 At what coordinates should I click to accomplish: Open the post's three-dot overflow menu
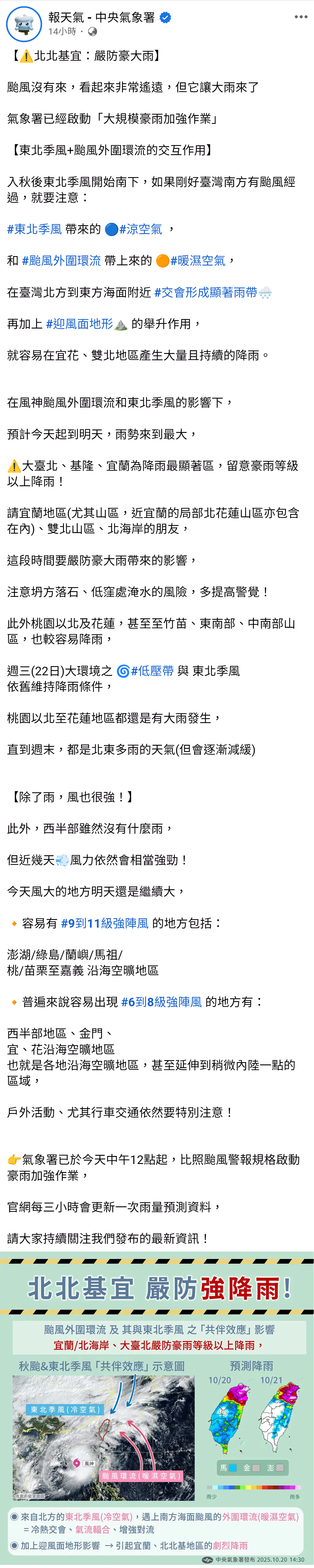[x=301, y=17]
